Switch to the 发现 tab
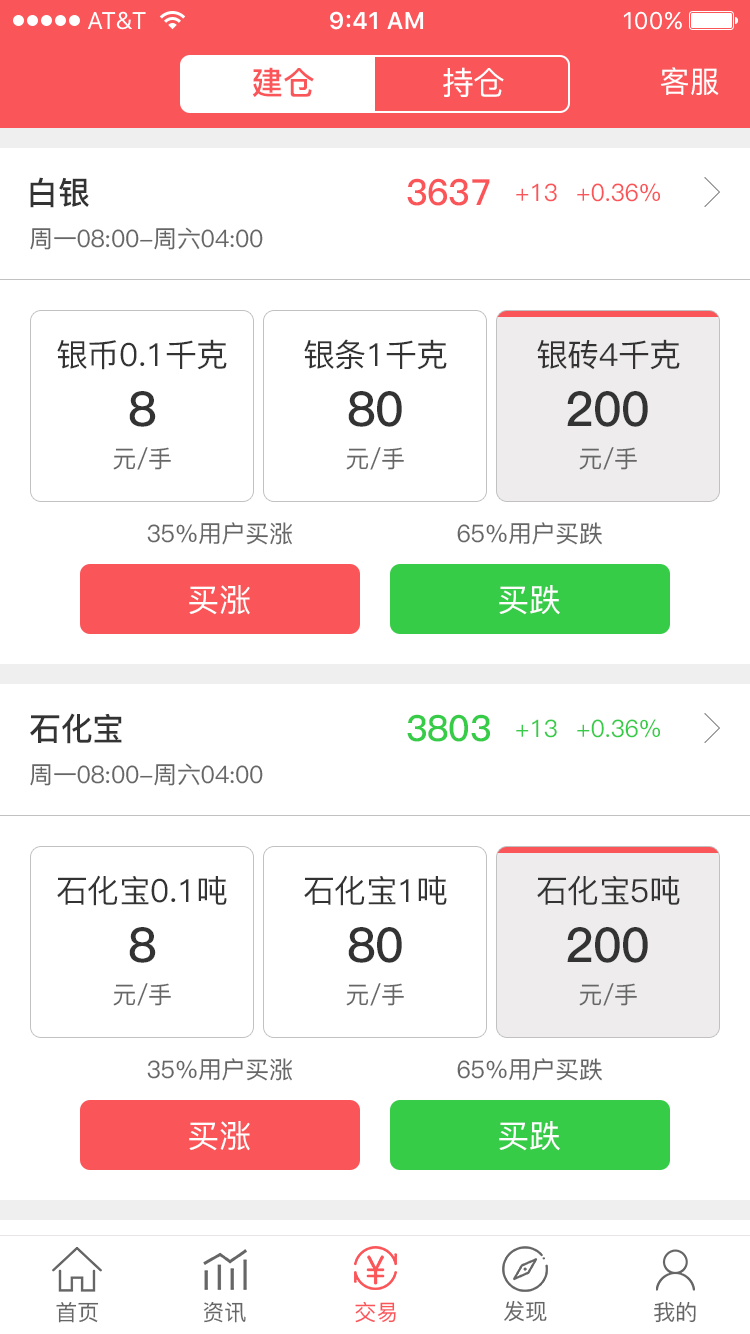Viewport: 750px width, 1334px height. (x=525, y=1285)
